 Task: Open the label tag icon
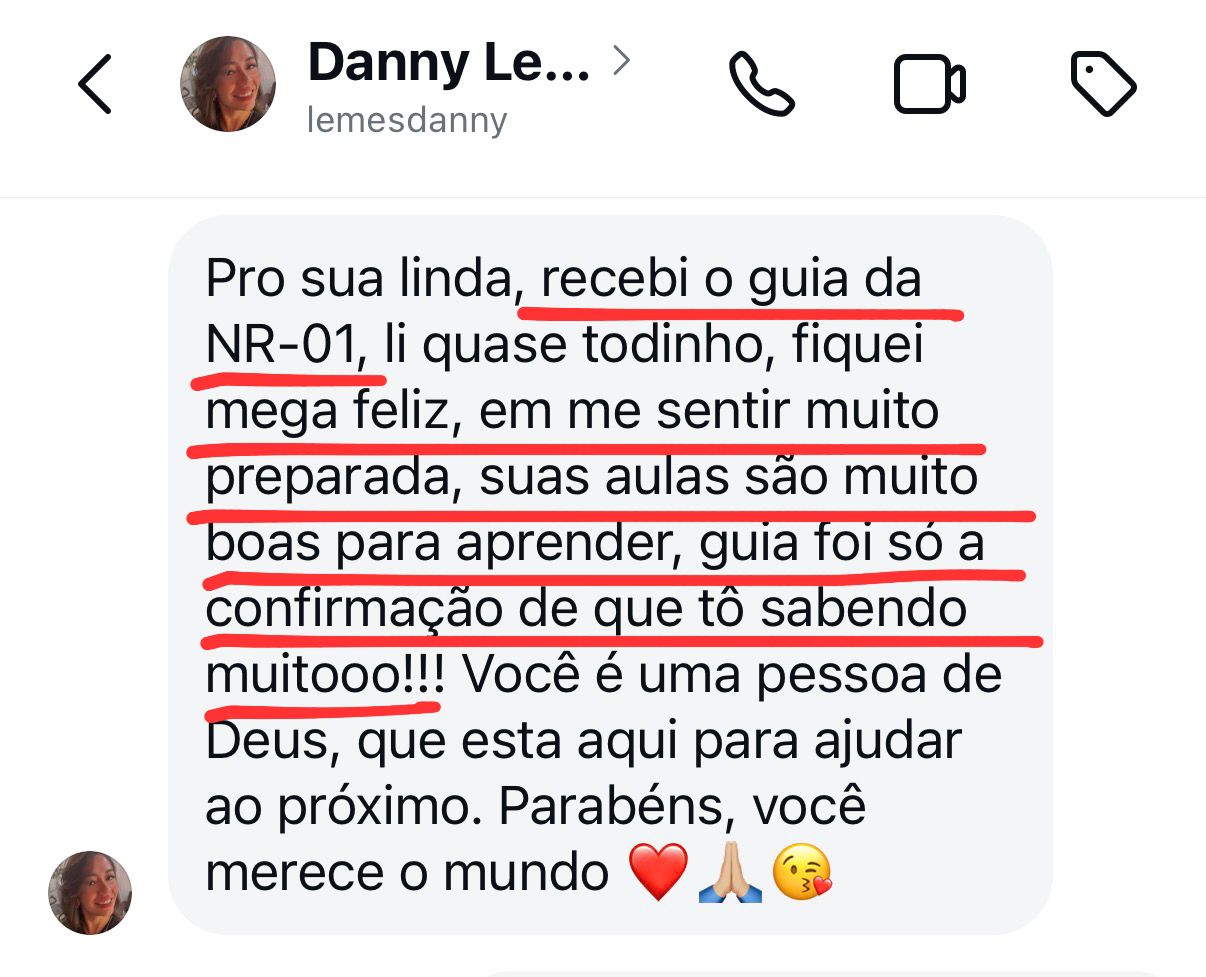1103,85
